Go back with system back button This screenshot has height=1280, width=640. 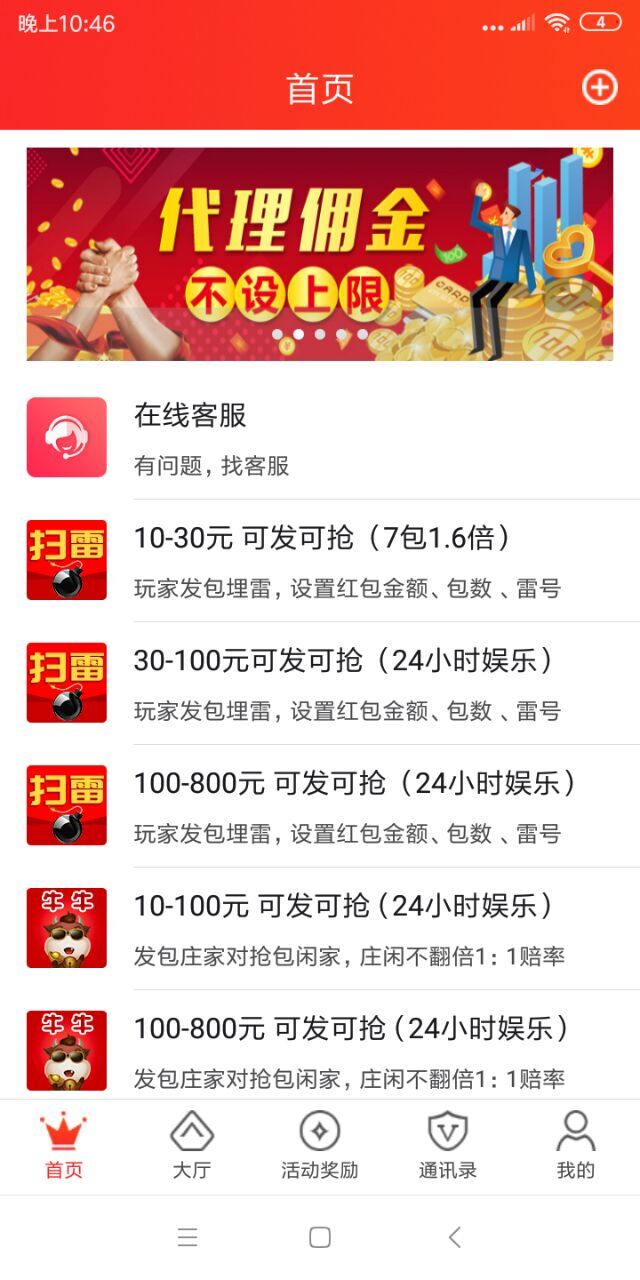(454, 1237)
